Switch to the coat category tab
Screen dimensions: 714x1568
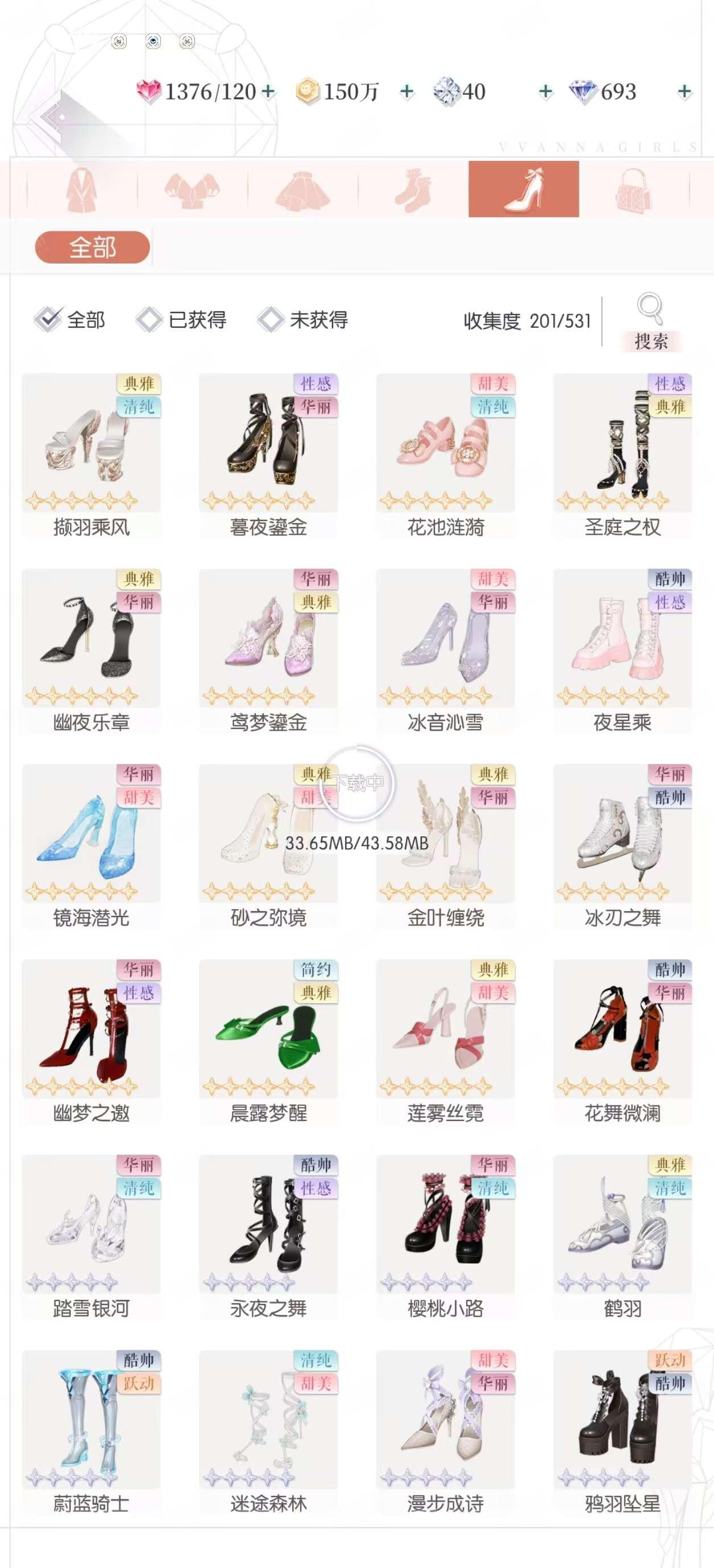click(82, 189)
